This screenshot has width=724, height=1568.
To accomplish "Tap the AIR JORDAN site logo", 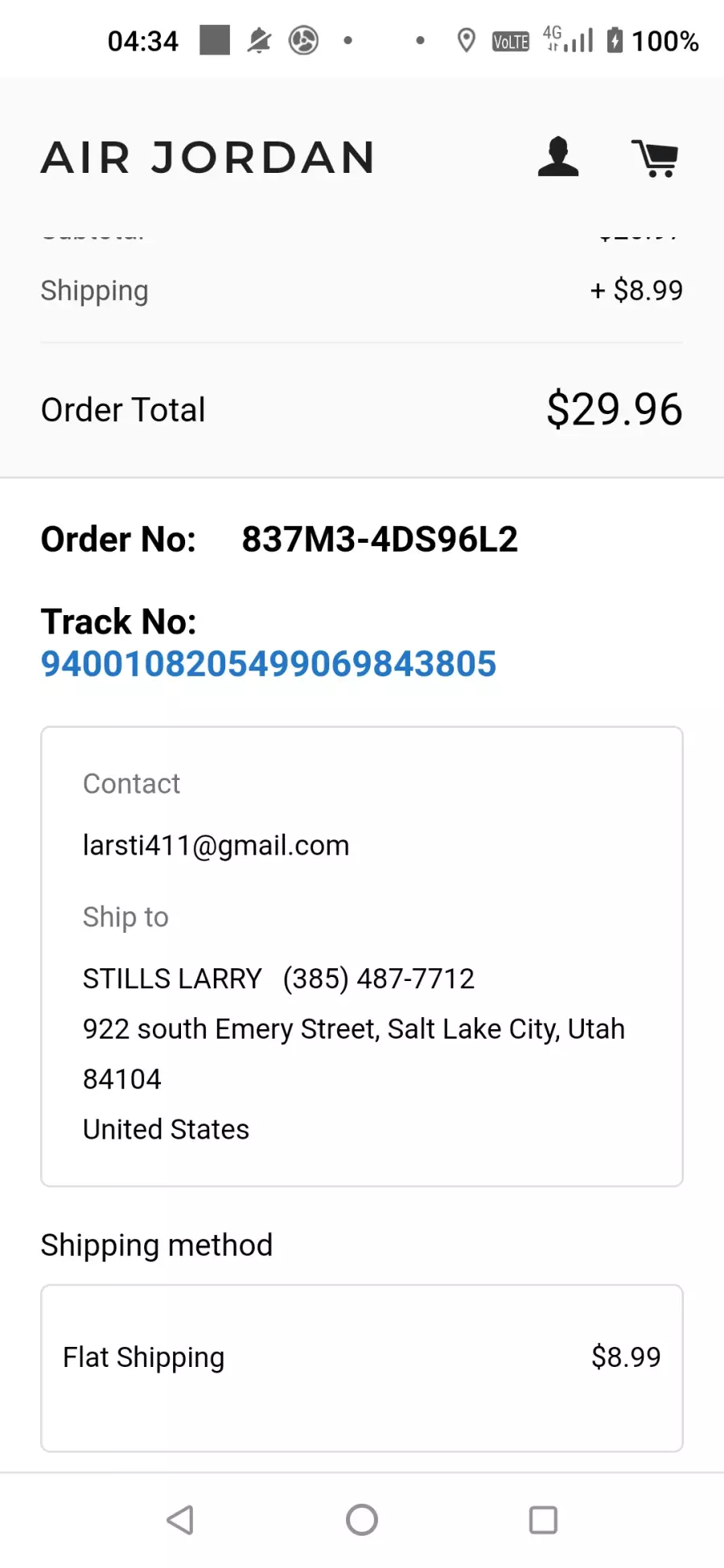I will point(208,157).
